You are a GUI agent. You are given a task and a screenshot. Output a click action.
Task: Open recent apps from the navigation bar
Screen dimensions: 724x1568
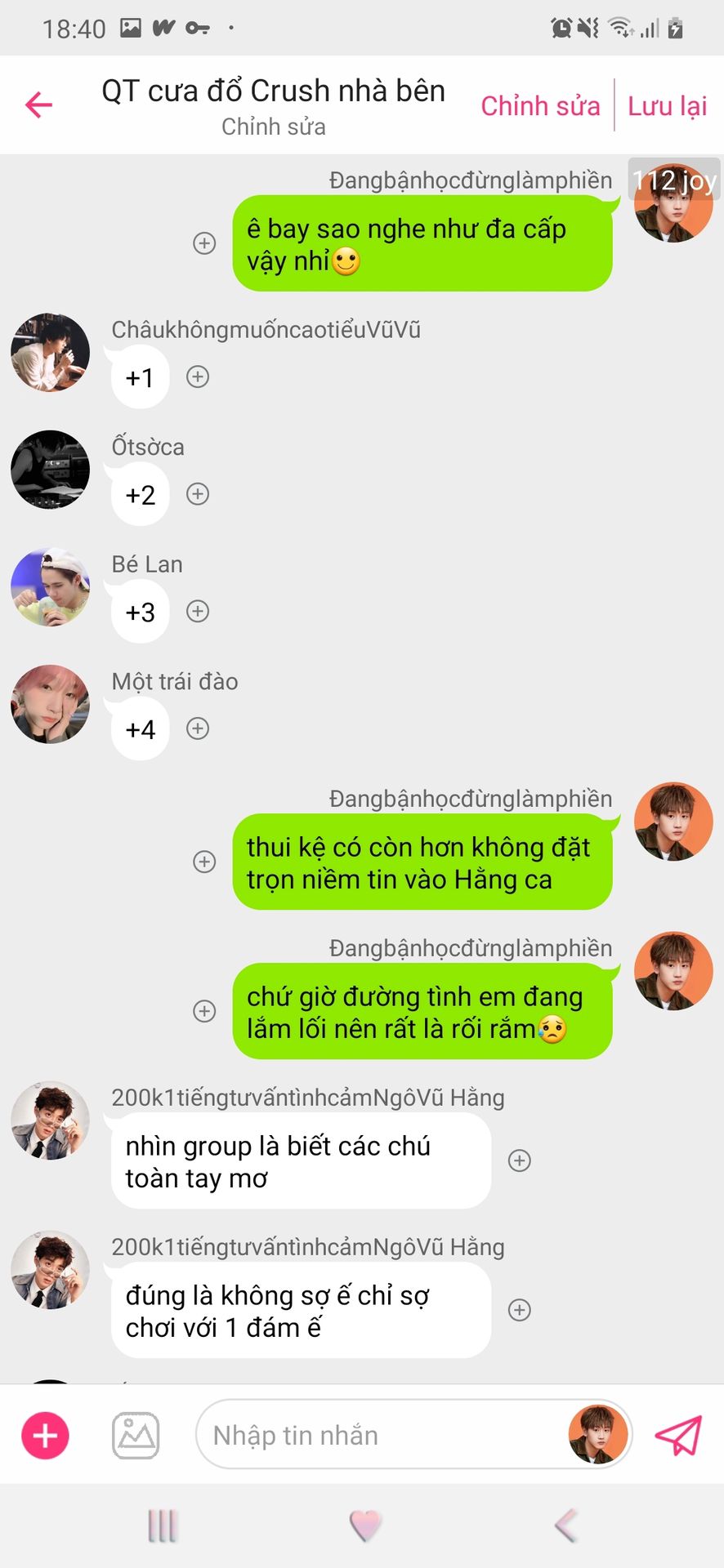[163, 1526]
